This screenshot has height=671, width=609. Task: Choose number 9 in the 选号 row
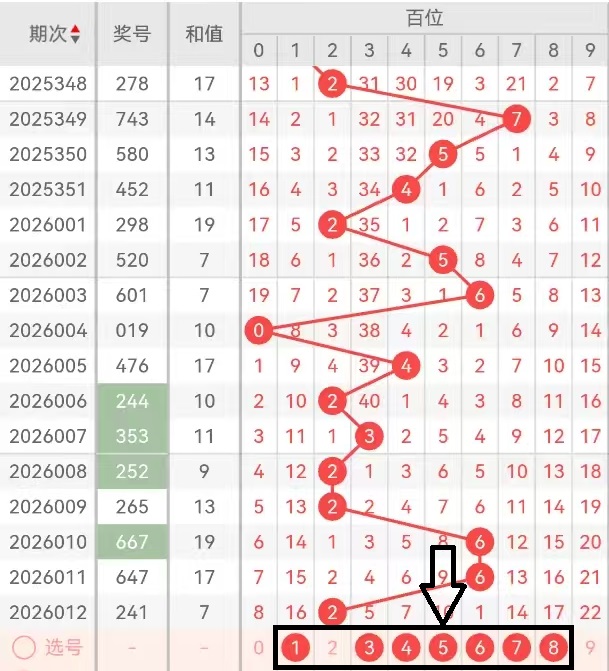click(591, 648)
